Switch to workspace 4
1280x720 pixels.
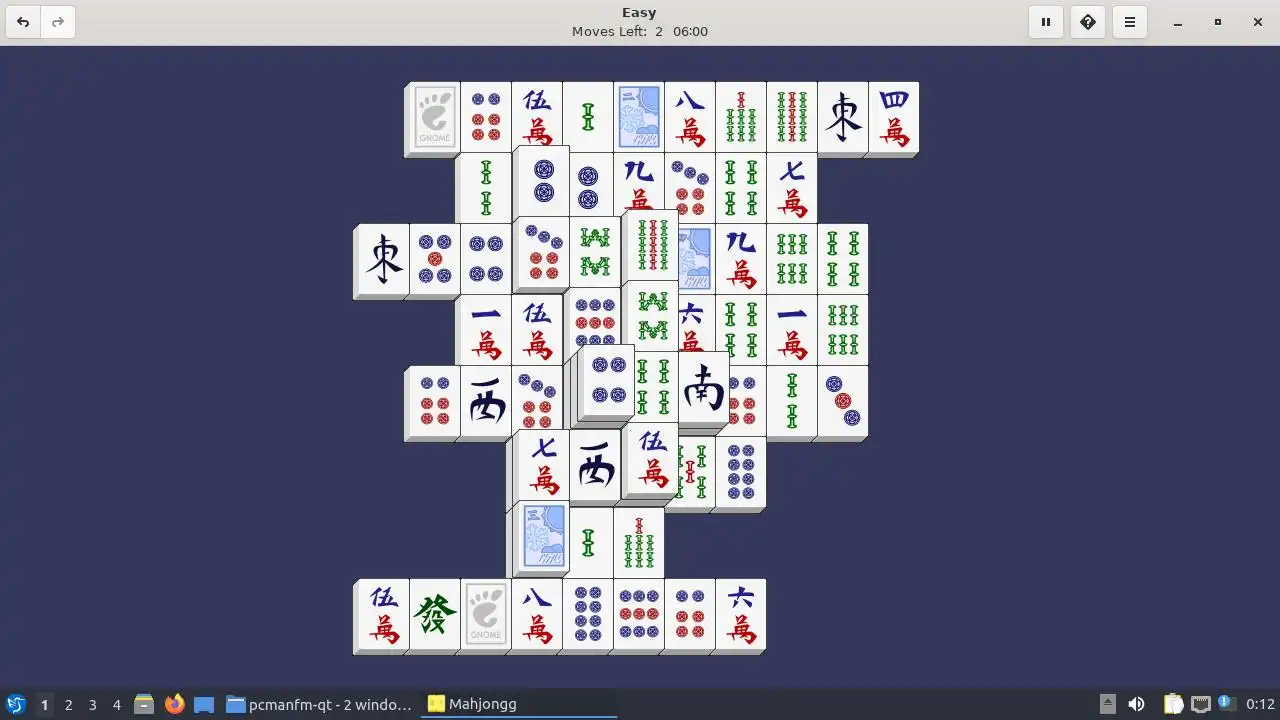[x=116, y=704]
